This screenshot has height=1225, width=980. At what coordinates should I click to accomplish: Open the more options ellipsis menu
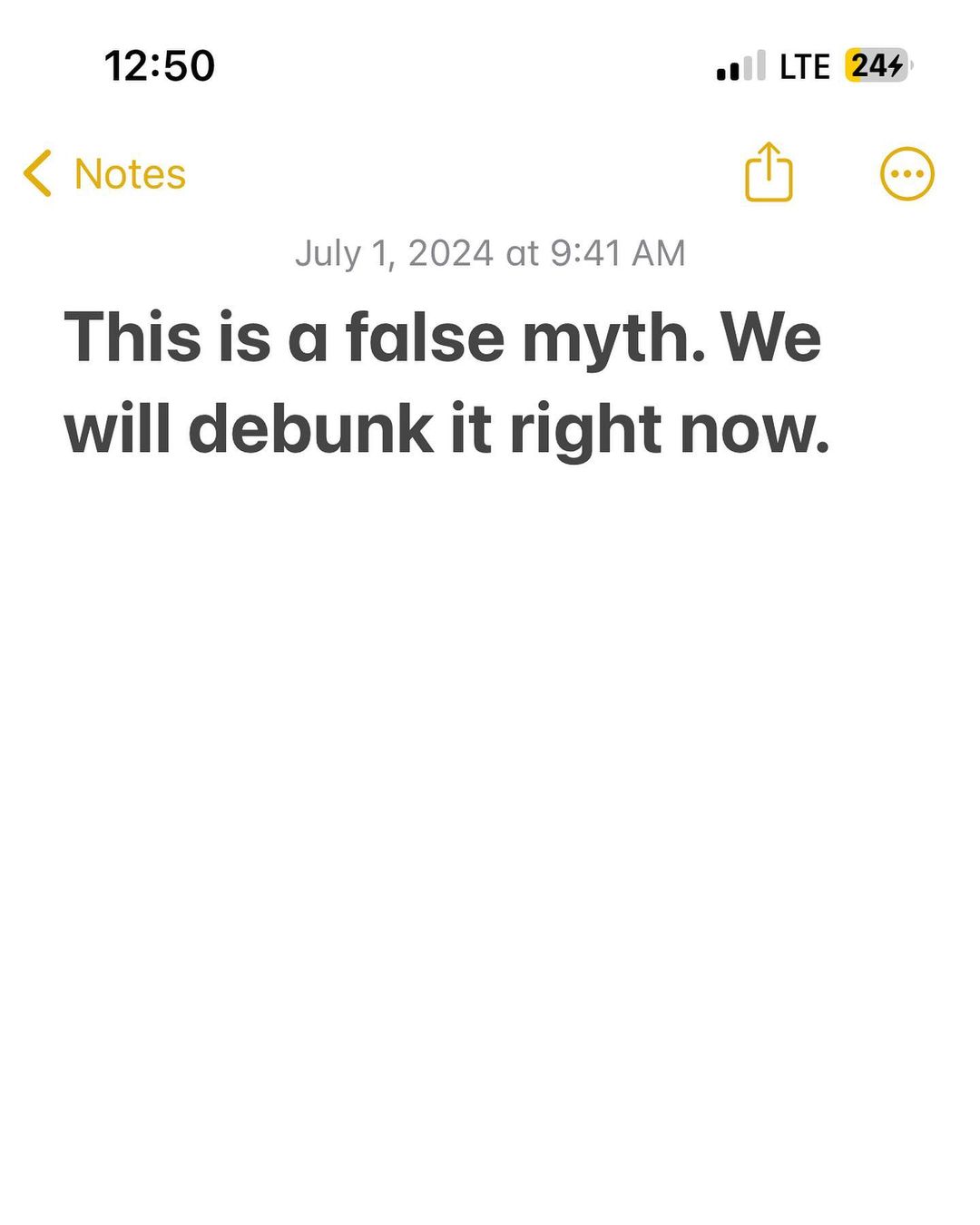coord(906,173)
